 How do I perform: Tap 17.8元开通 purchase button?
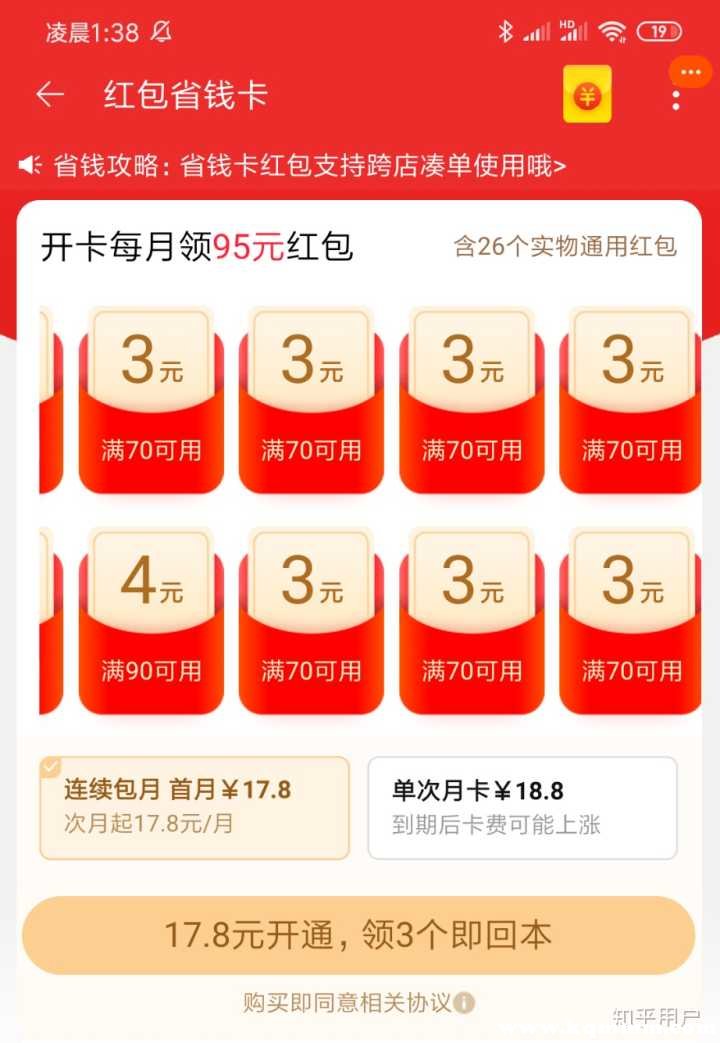pos(358,935)
